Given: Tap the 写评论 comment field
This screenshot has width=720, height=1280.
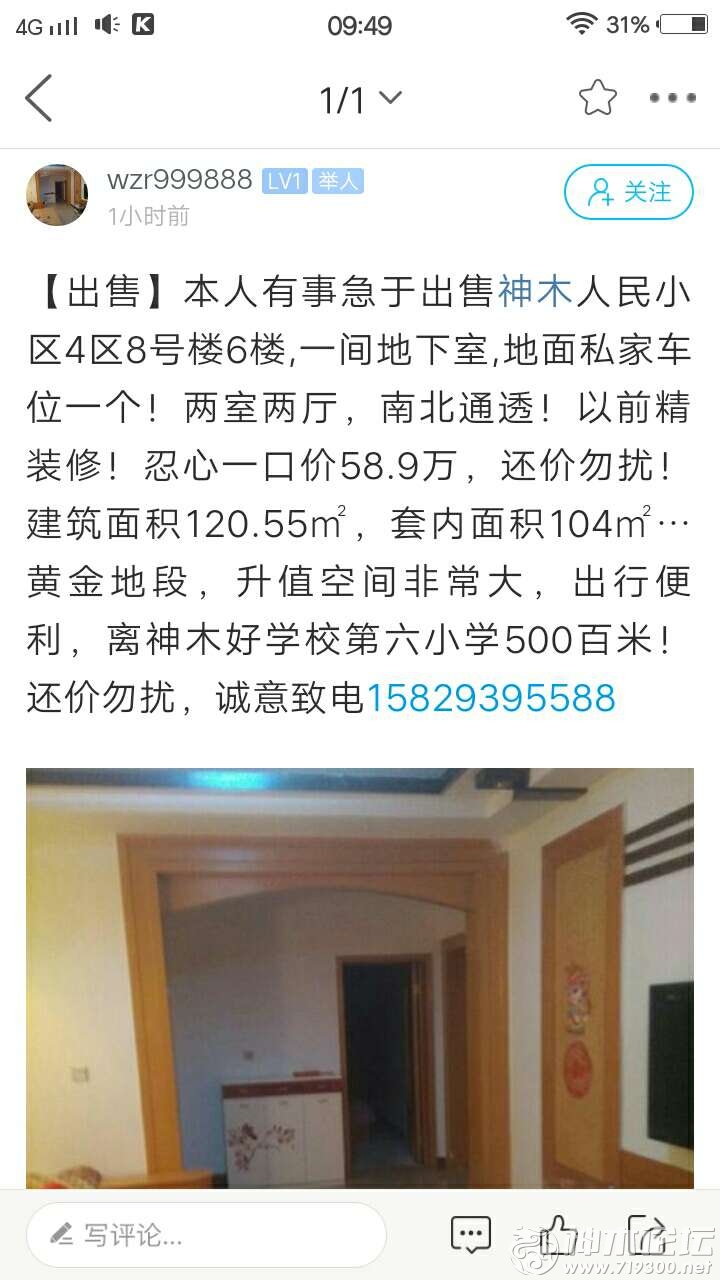Looking at the screenshot, I should tap(205, 1235).
